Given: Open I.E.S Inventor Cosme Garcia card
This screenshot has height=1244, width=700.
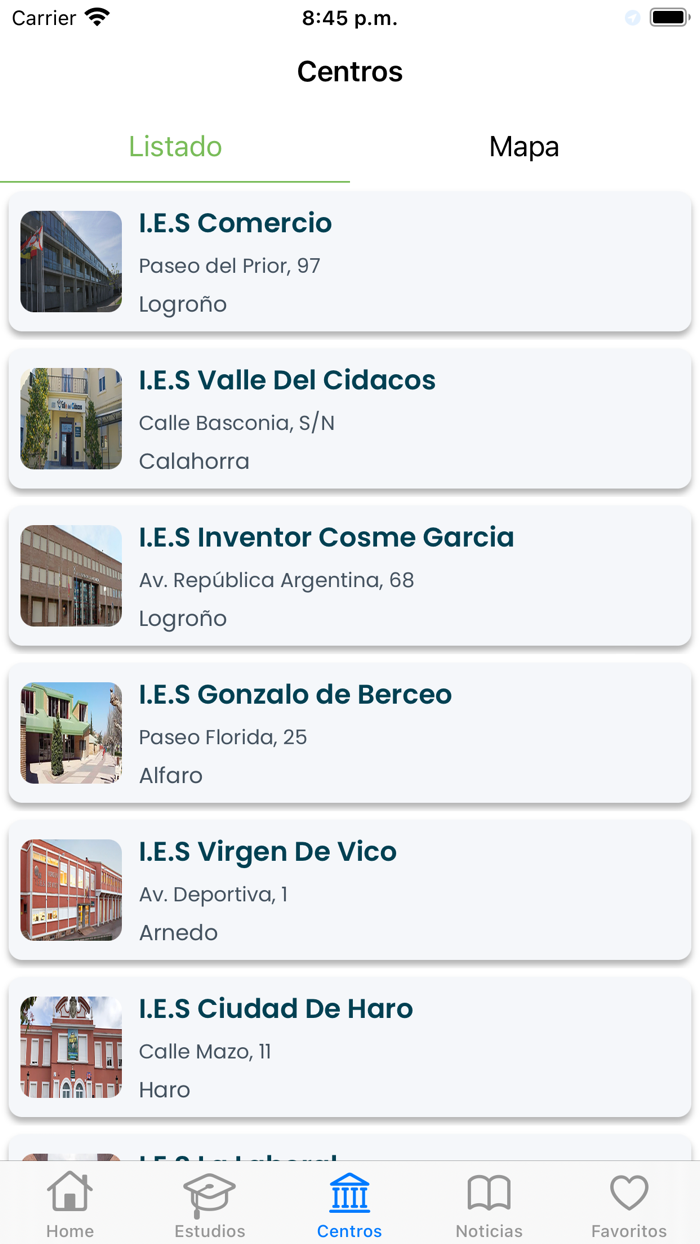Looking at the screenshot, I should tap(350, 576).
